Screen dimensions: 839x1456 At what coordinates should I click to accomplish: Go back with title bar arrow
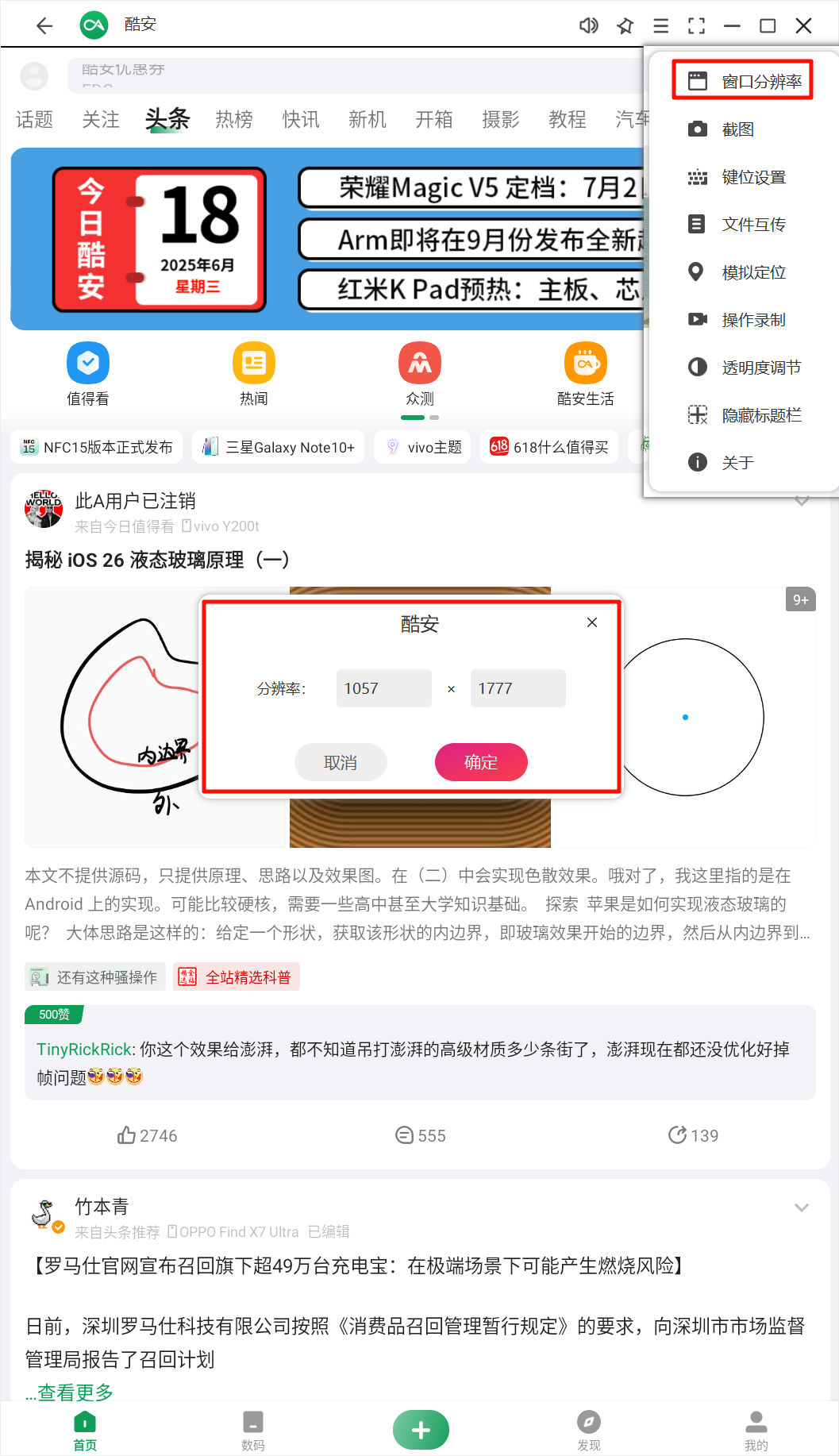click(44, 25)
